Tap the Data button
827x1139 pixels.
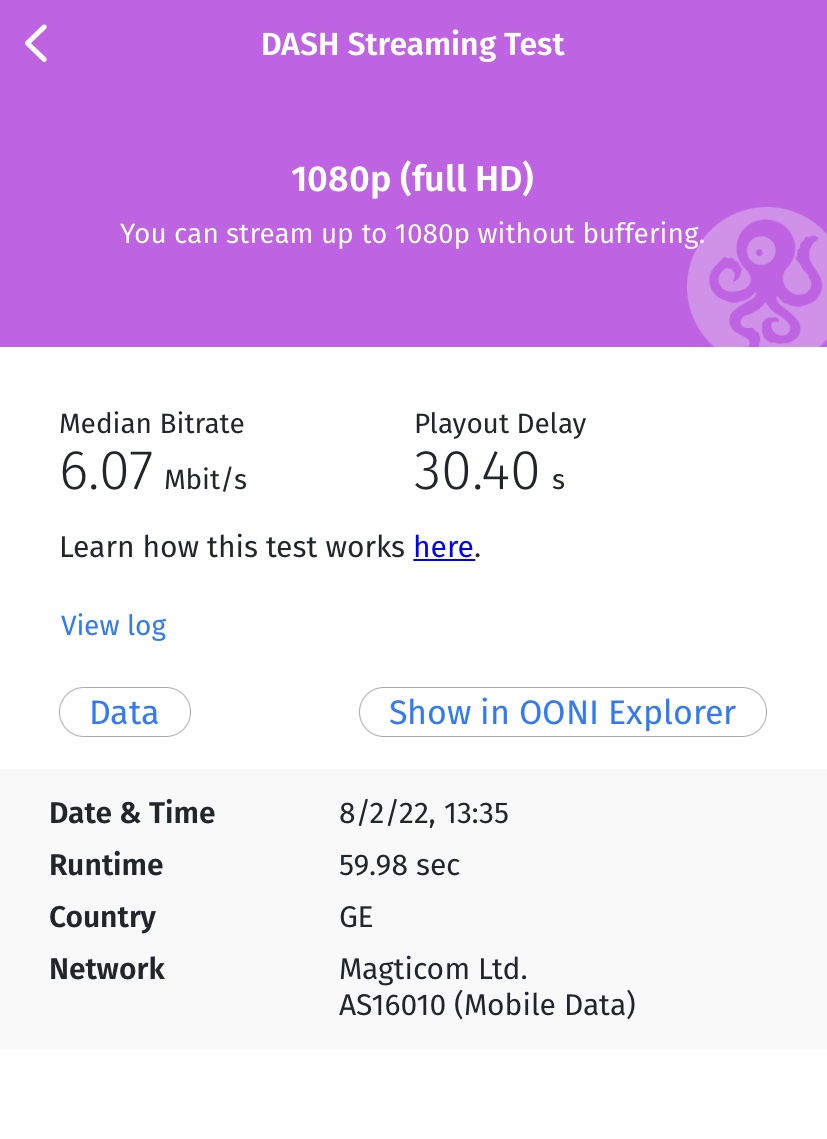[125, 712]
